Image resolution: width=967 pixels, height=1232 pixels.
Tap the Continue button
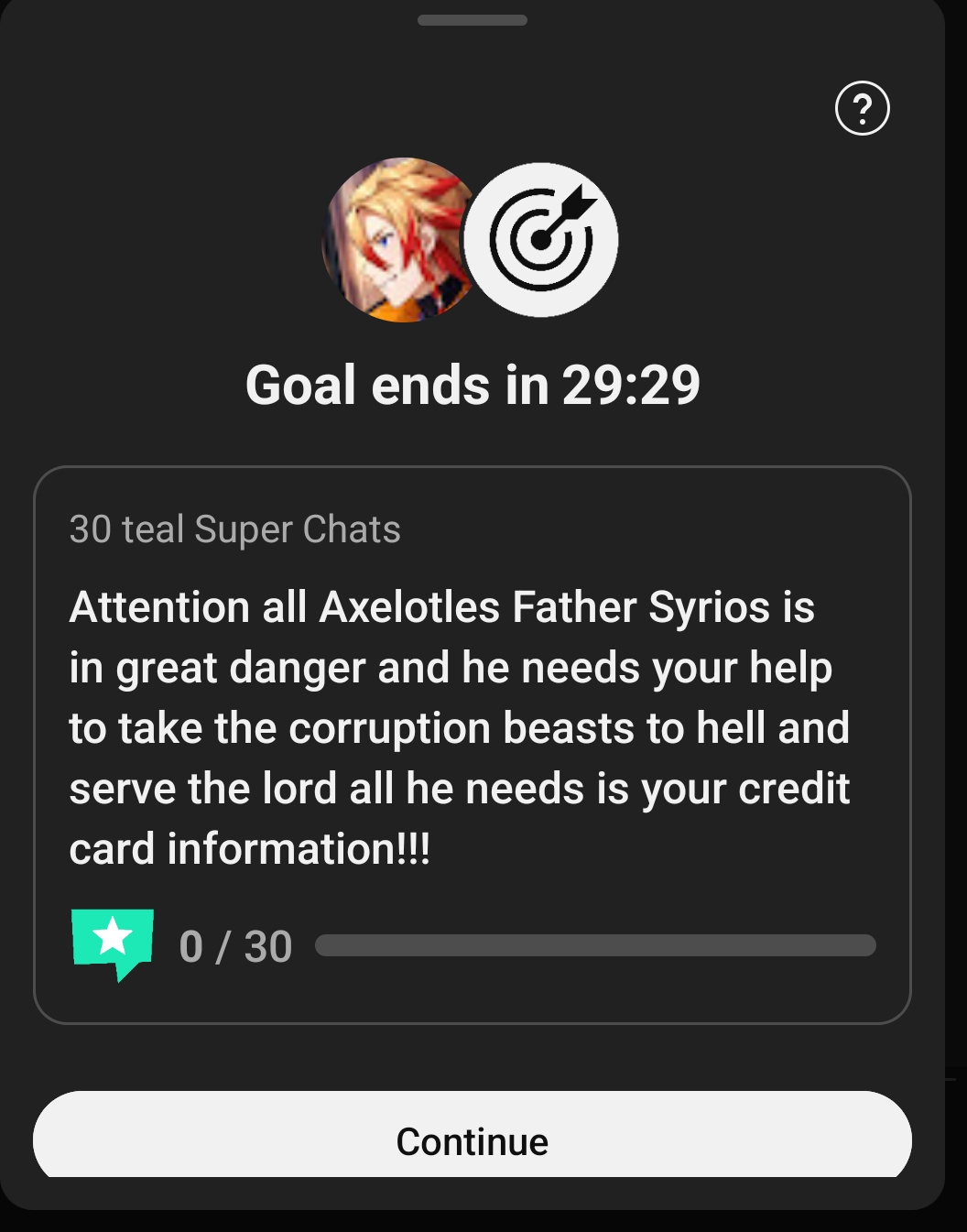click(x=472, y=1139)
